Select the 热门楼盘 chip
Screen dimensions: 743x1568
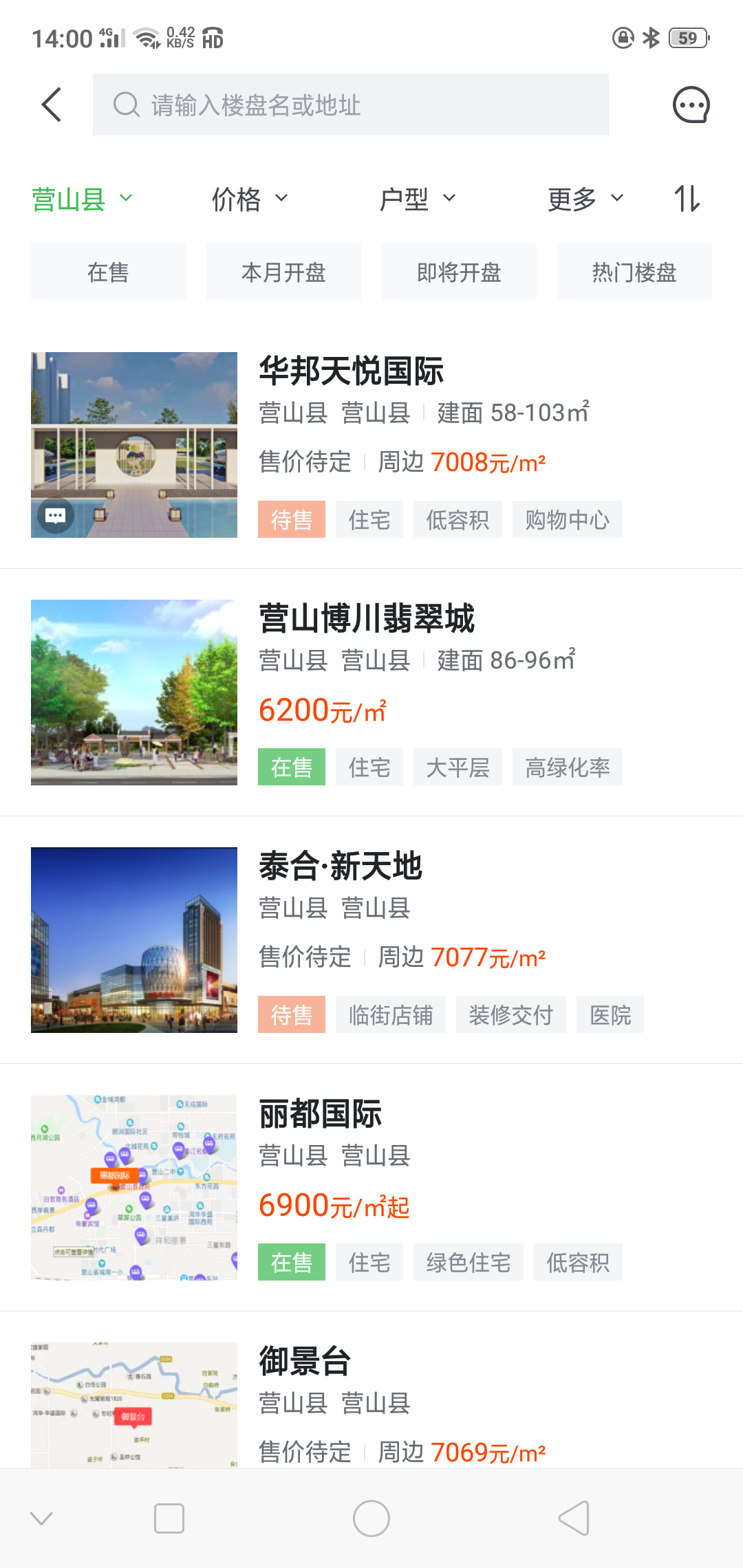pos(634,272)
